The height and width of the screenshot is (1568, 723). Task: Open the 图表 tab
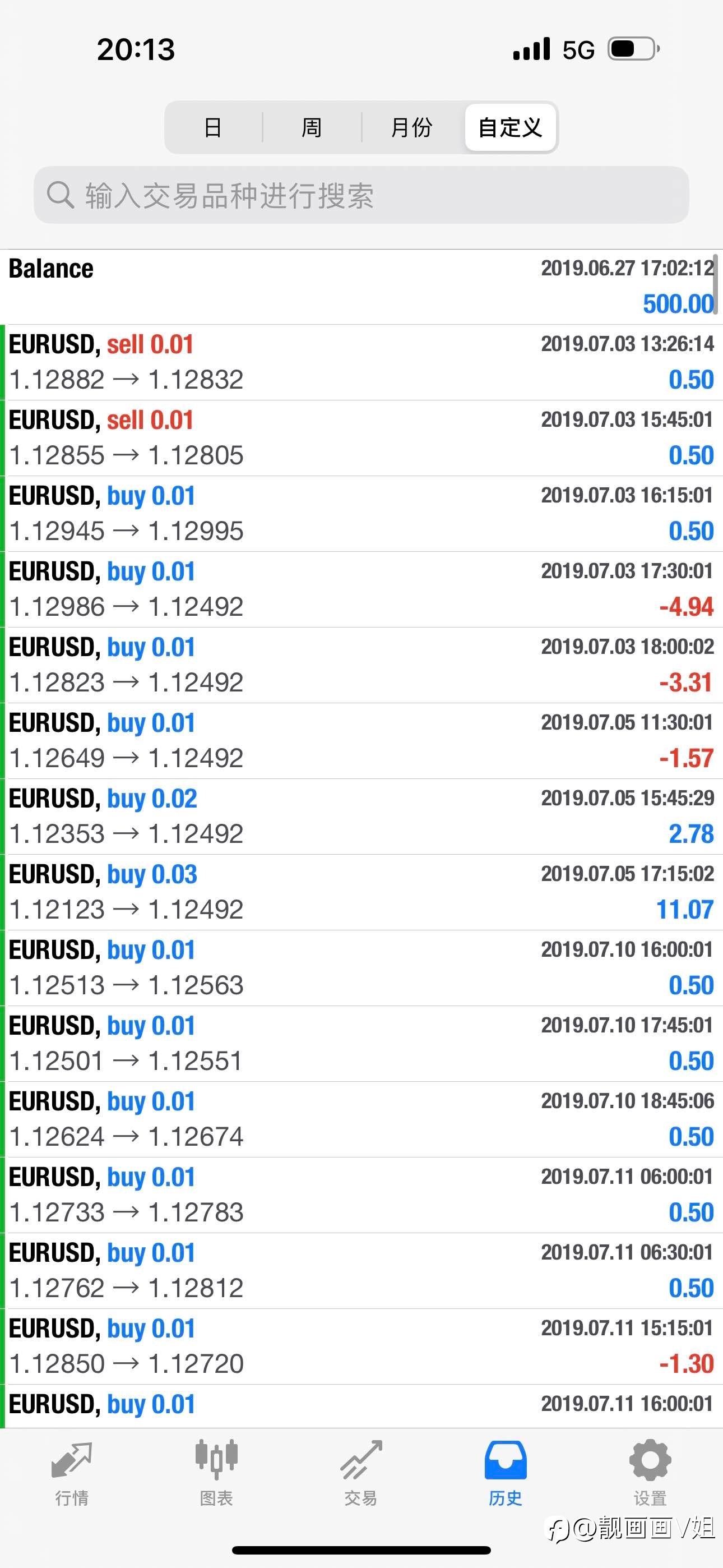tap(216, 1473)
